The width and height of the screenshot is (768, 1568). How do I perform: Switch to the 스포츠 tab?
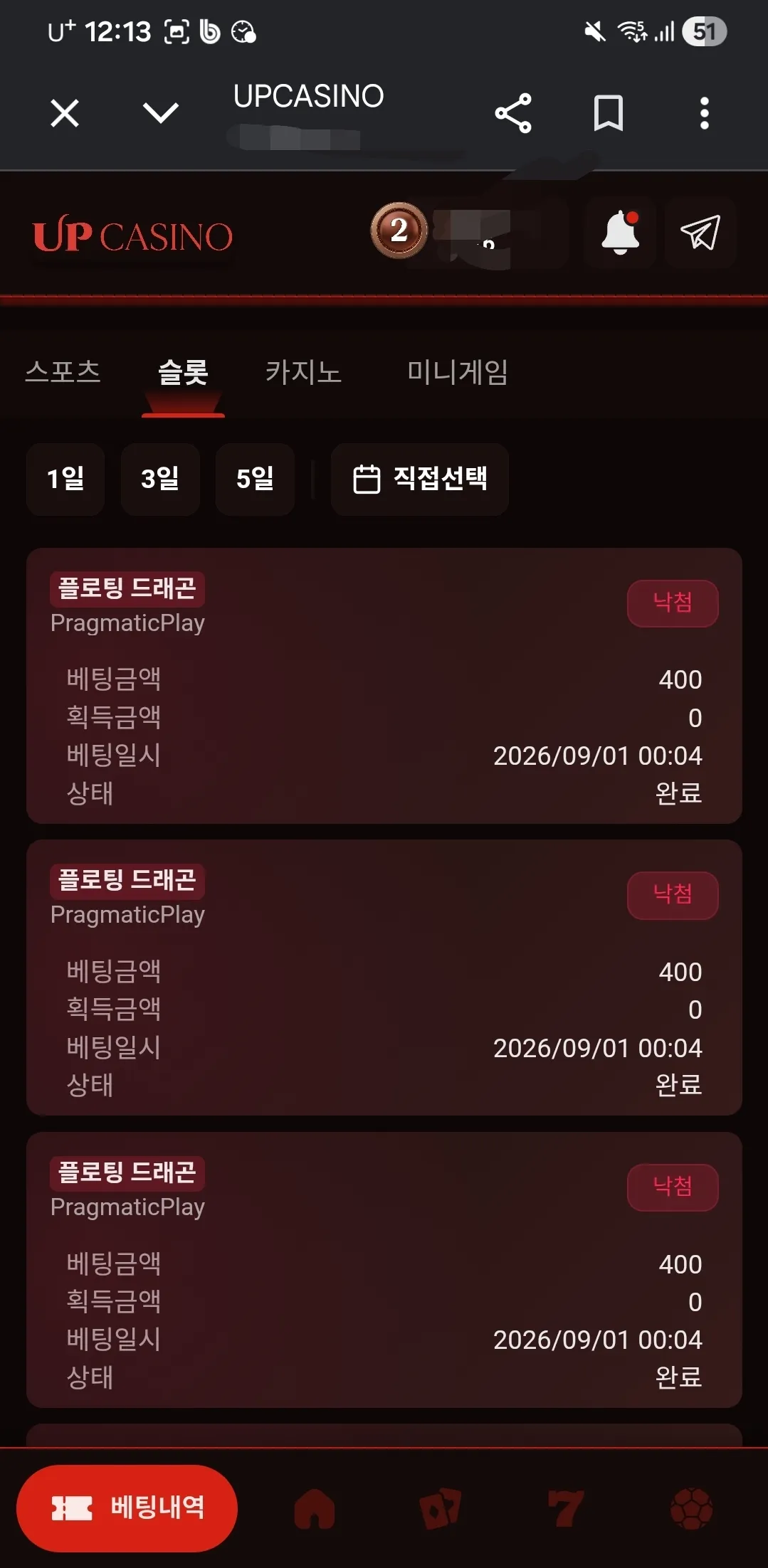tap(63, 372)
